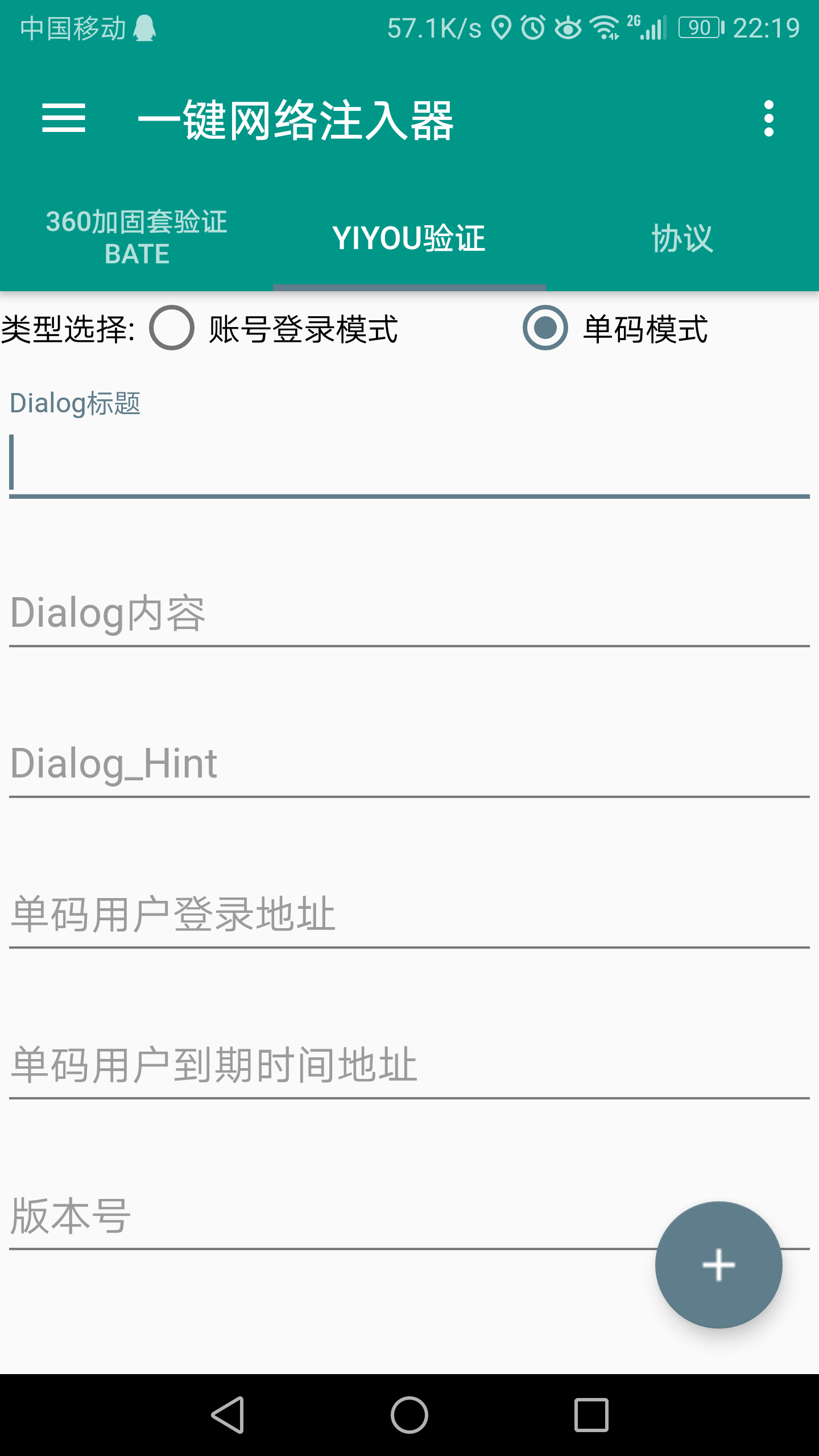The image size is (819, 1456).
Task: Open the overflow options menu
Action: tap(769, 118)
